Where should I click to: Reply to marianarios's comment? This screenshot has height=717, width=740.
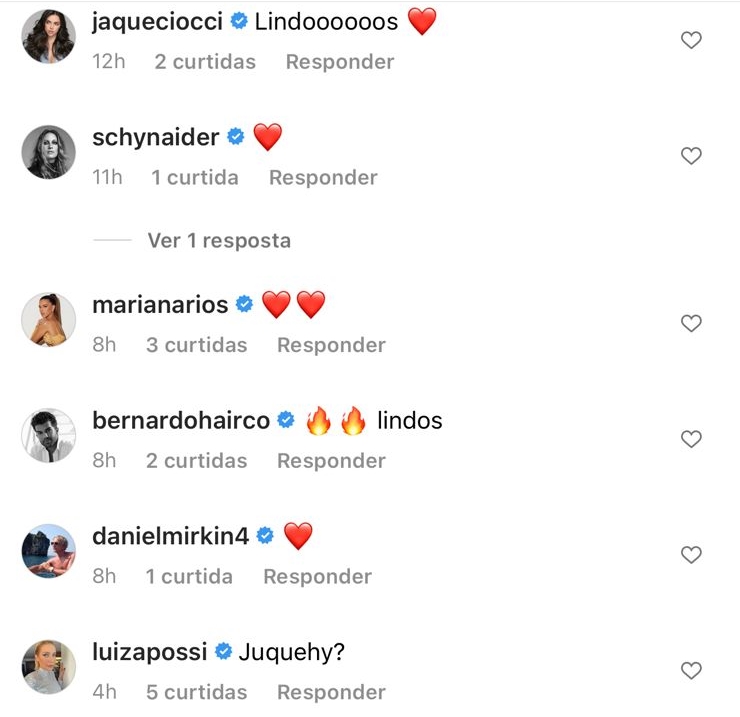331,345
